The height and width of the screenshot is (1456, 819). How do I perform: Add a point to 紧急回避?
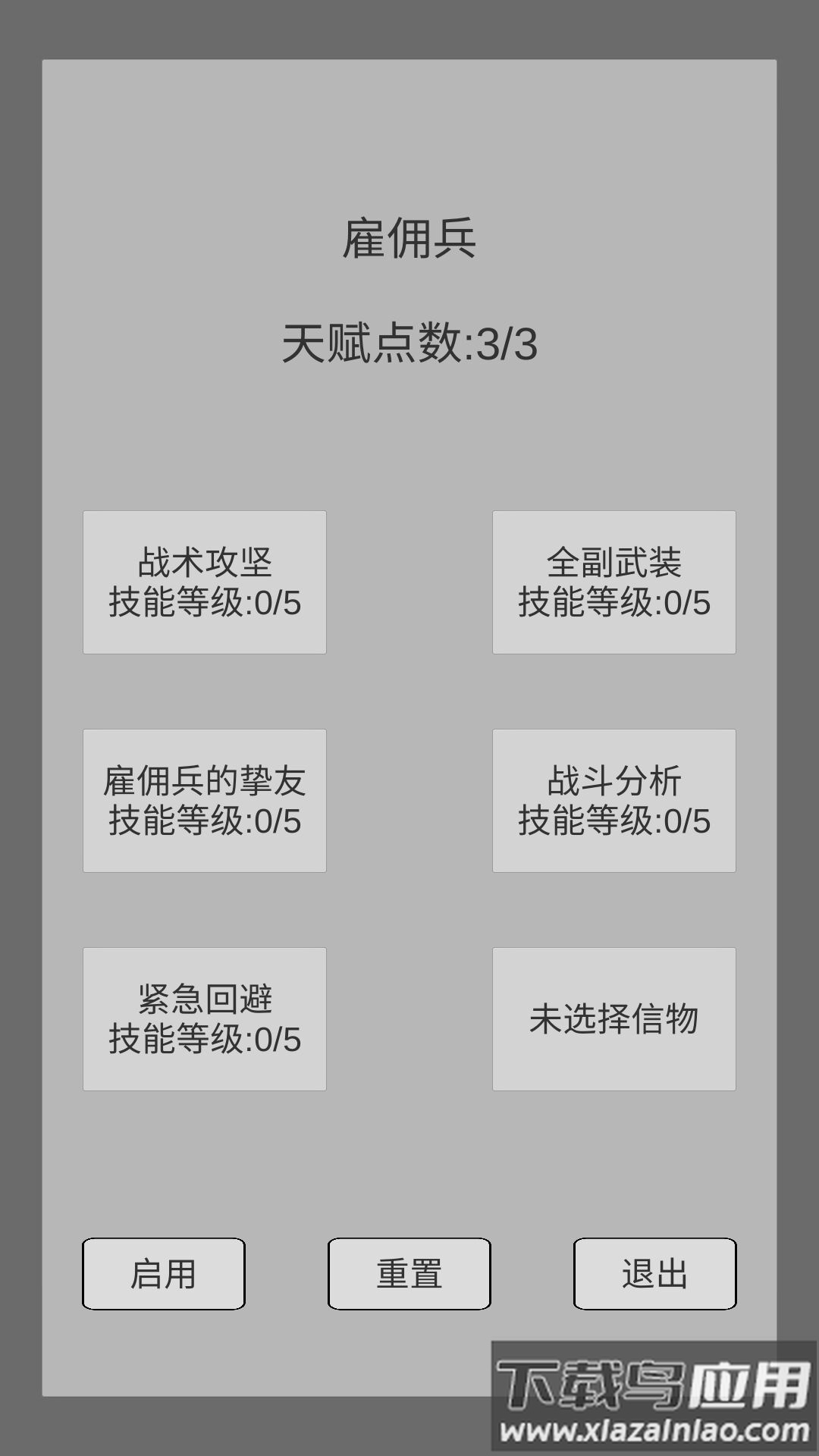click(205, 1018)
